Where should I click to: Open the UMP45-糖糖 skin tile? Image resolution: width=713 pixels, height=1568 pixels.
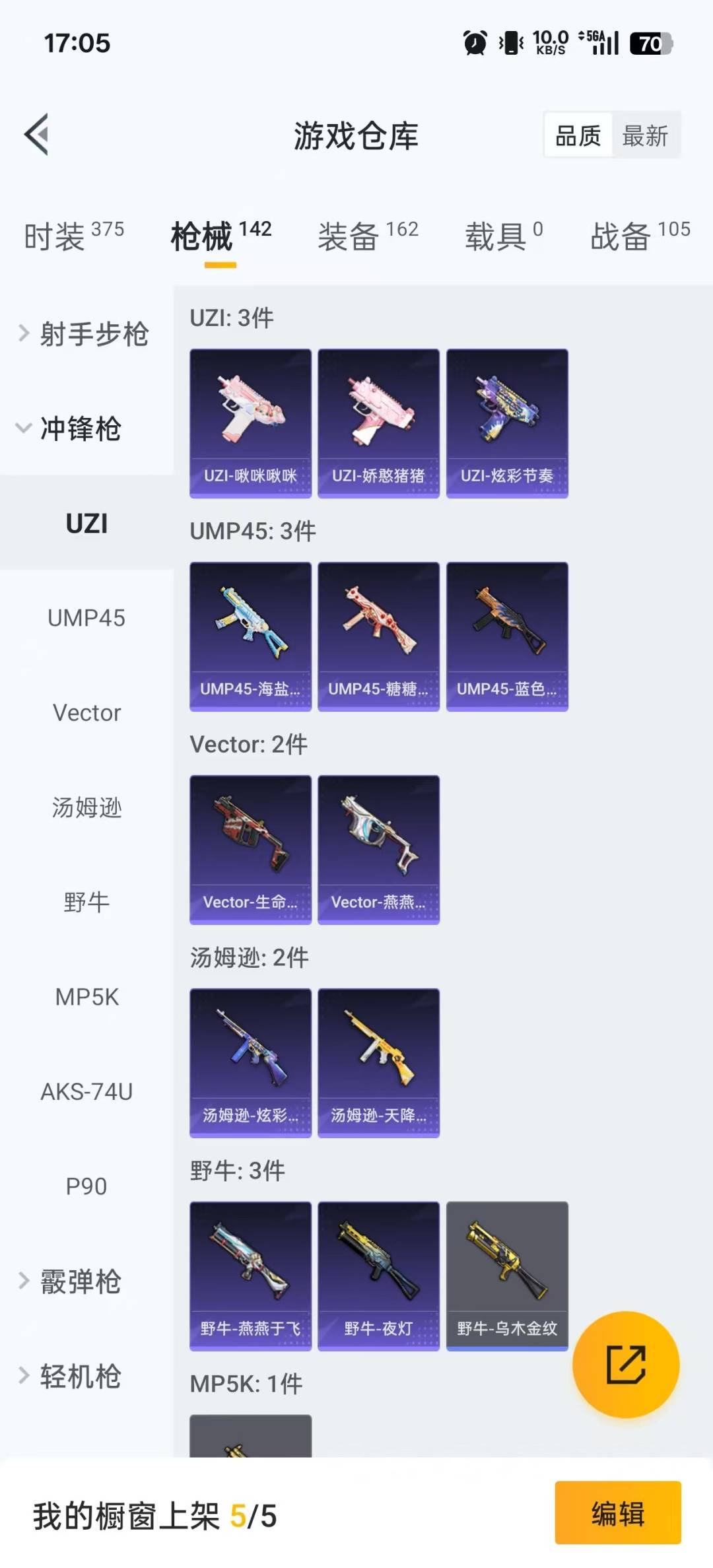(378, 636)
